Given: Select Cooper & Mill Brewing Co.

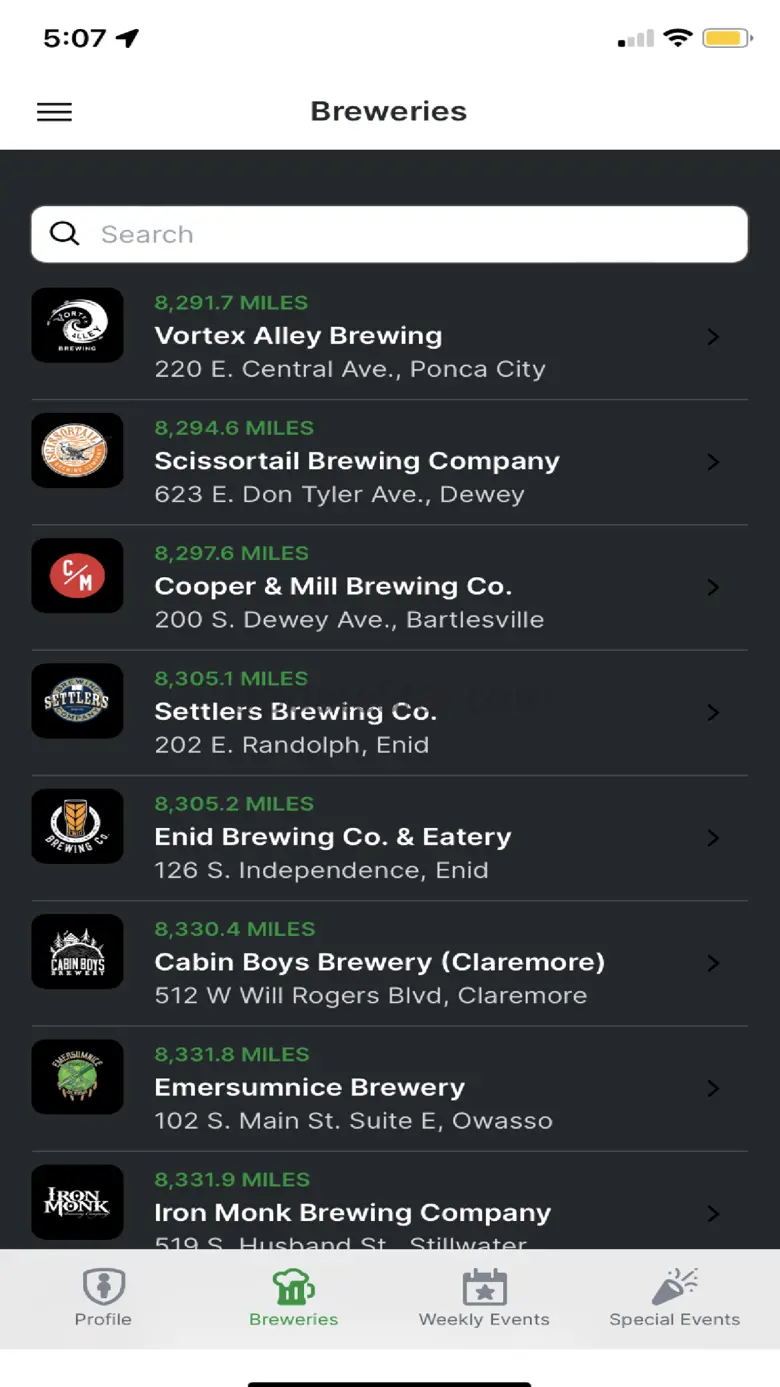Looking at the screenshot, I should click(x=390, y=587).
